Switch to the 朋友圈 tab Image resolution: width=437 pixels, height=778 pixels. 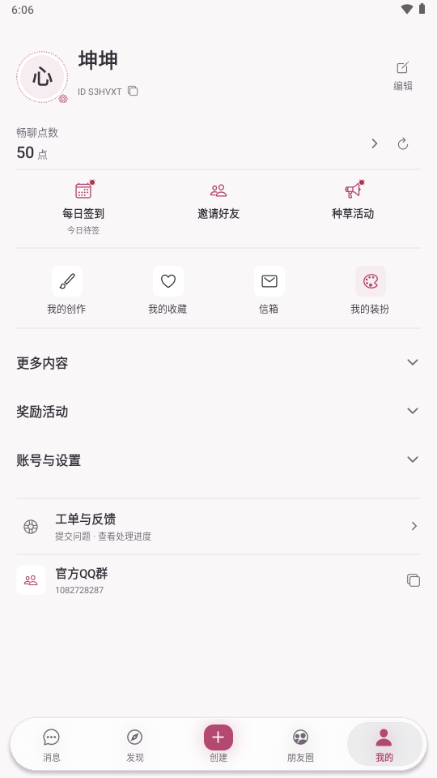tap(301, 744)
